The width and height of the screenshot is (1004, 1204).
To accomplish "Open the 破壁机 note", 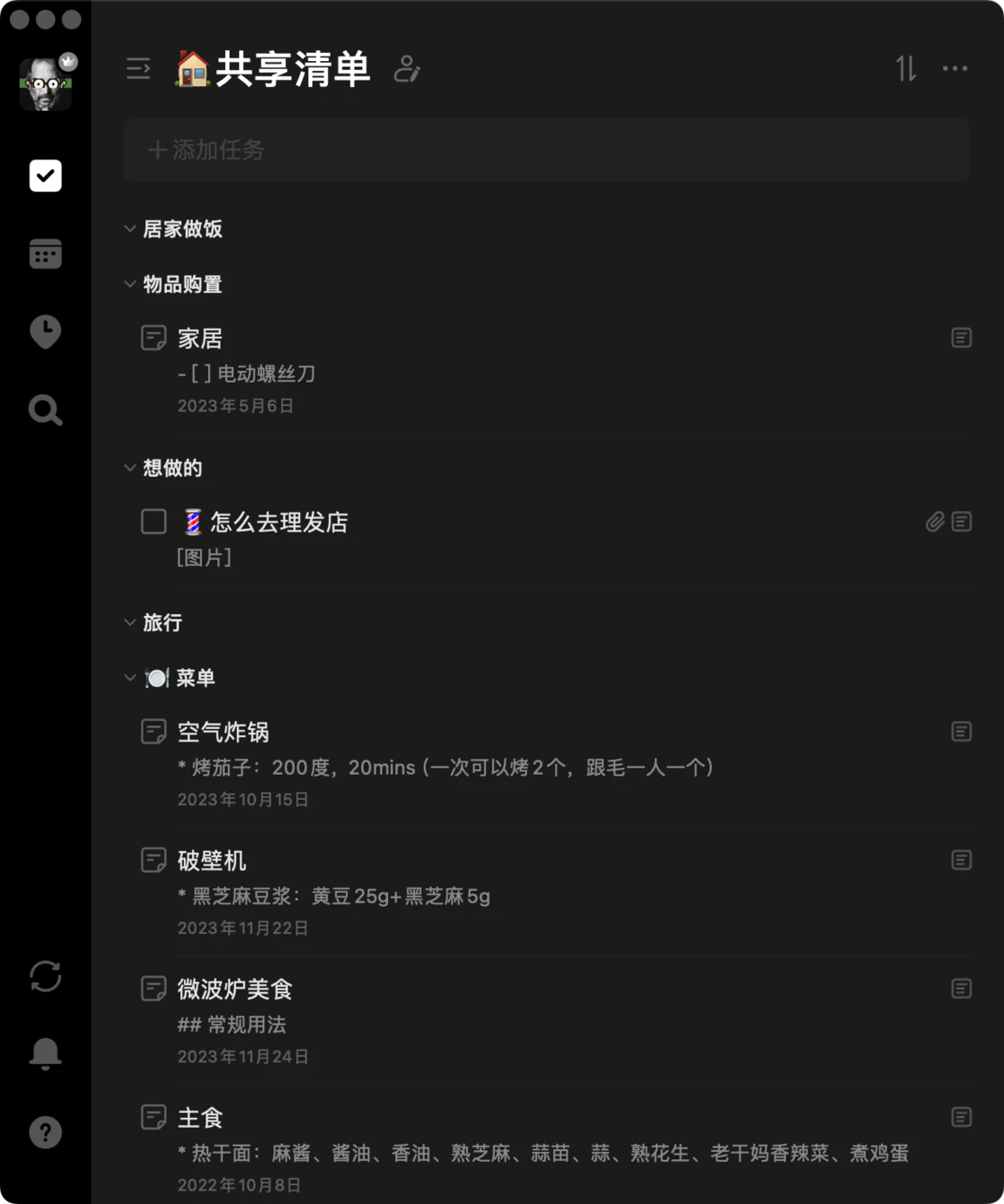I will [212, 861].
